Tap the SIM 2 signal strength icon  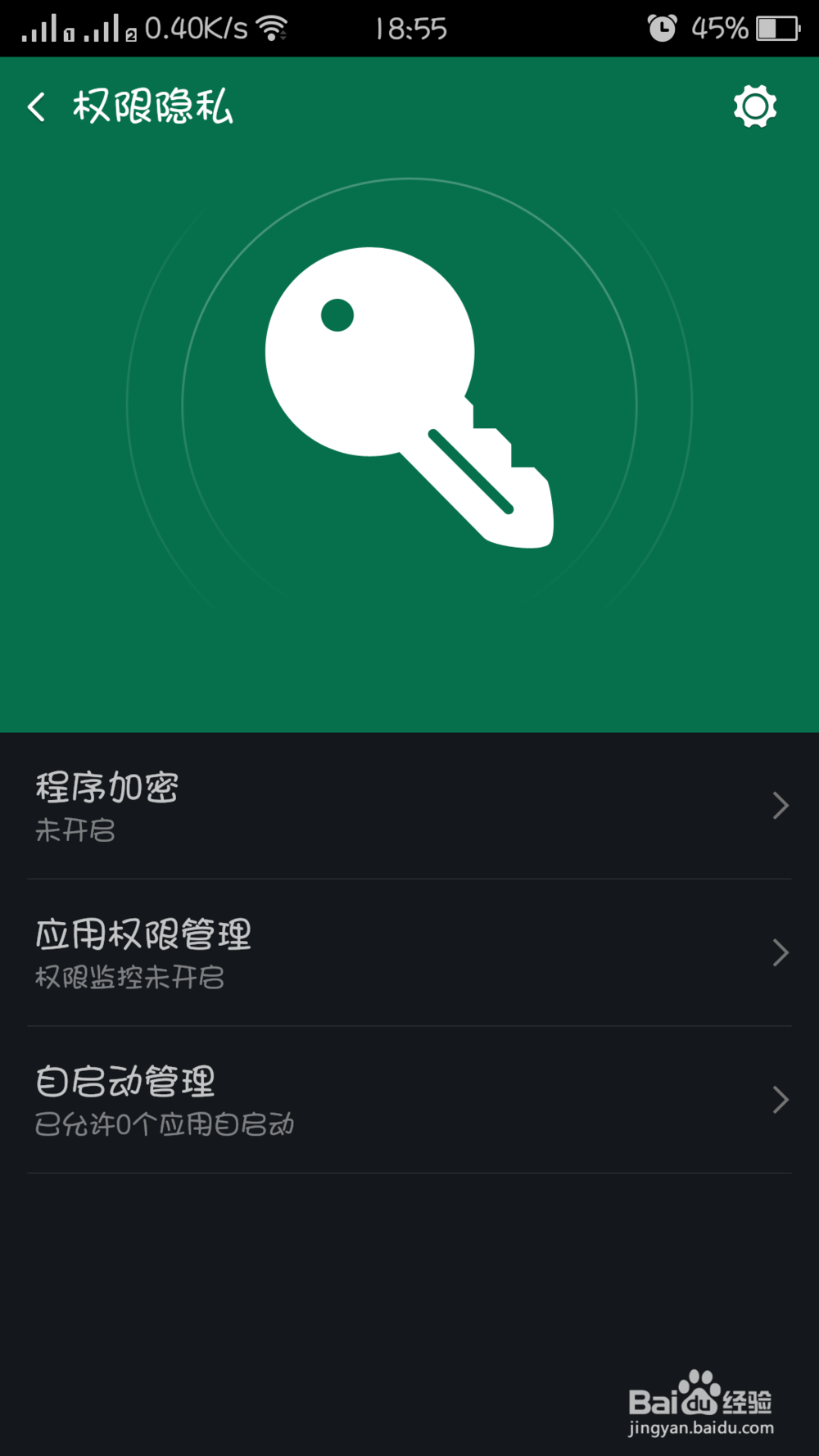pos(102,27)
